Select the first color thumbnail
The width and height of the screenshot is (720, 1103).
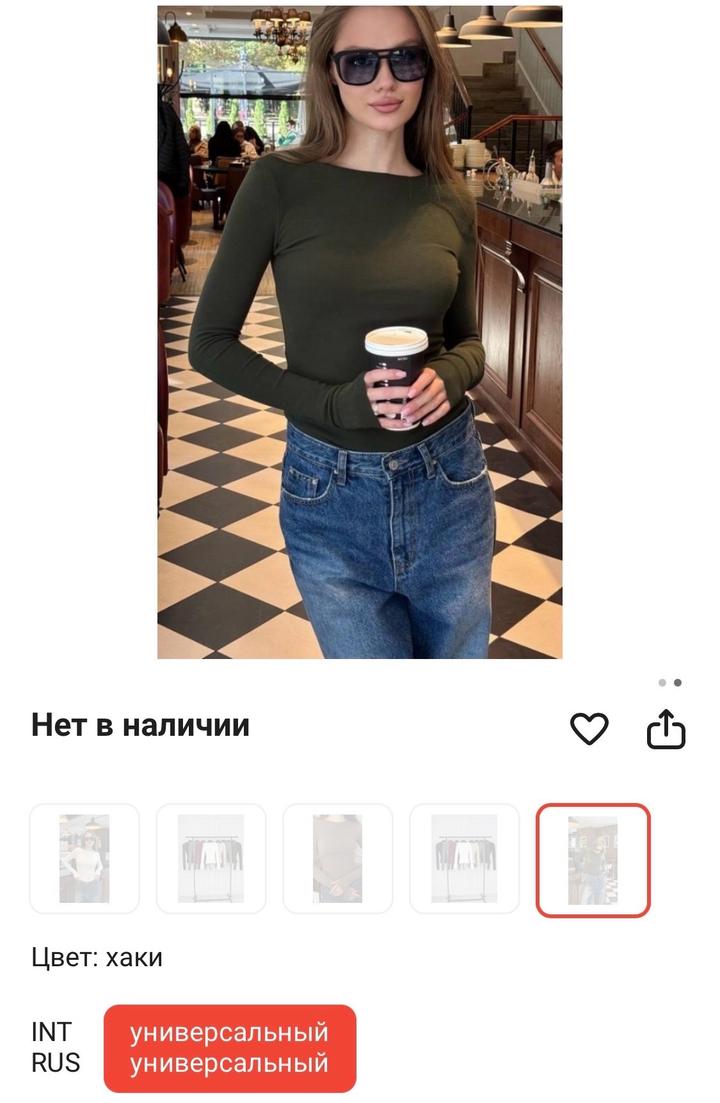[84, 859]
